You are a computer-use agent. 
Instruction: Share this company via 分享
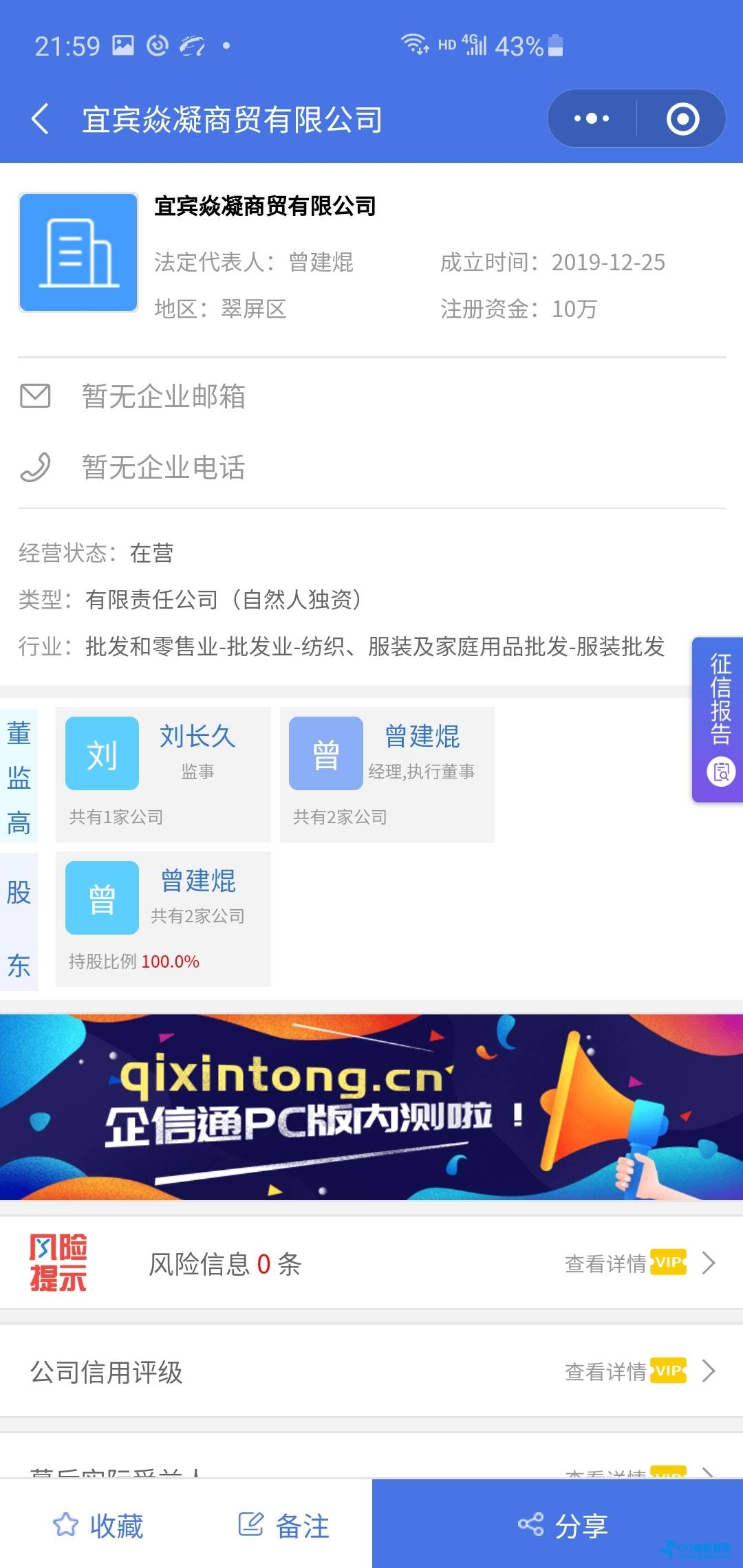563,1525
